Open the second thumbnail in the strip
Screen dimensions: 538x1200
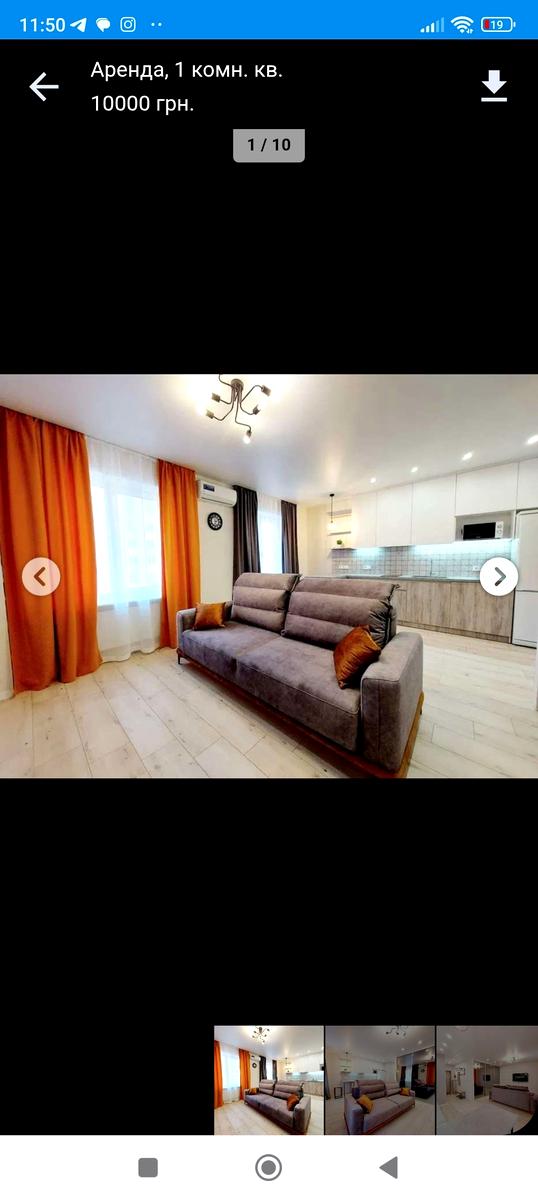(380, 1080)
